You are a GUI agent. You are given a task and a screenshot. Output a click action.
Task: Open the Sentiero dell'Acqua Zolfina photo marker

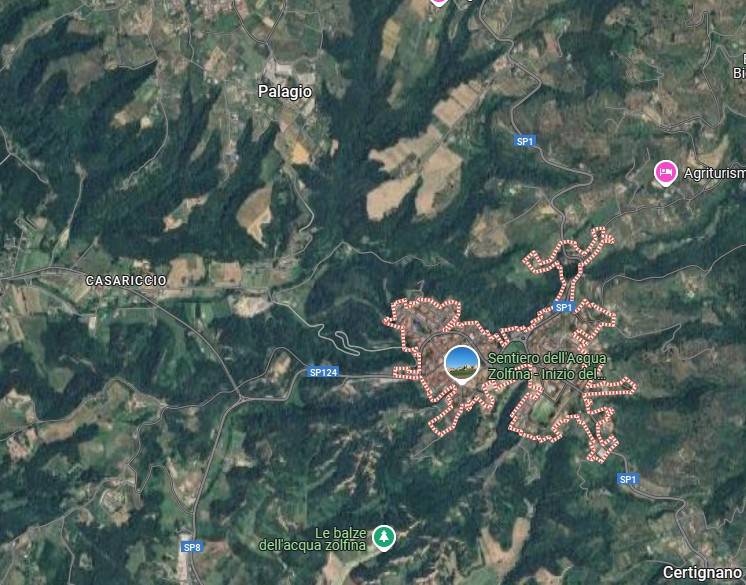coord(461,363)
